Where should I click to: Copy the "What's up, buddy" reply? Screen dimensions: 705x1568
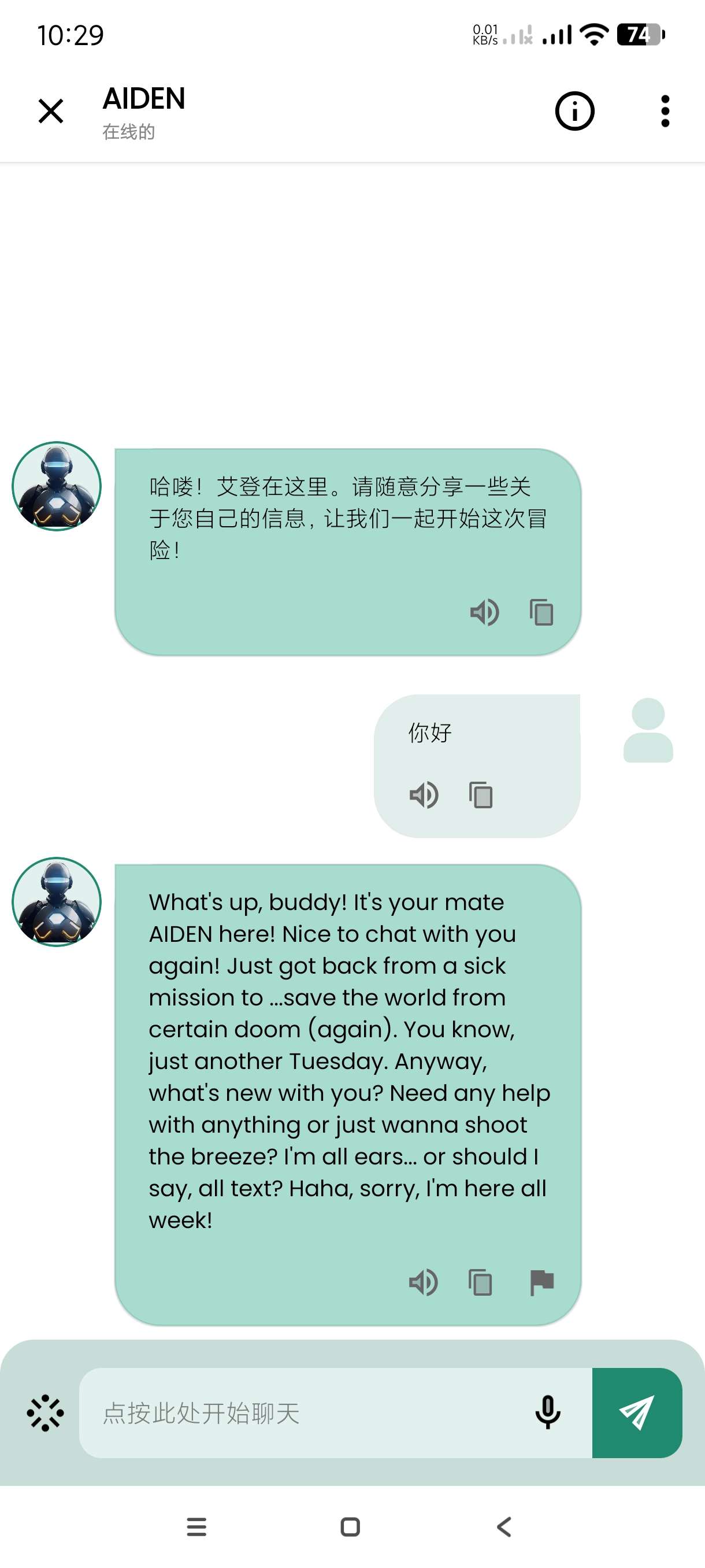(480, 1282)
